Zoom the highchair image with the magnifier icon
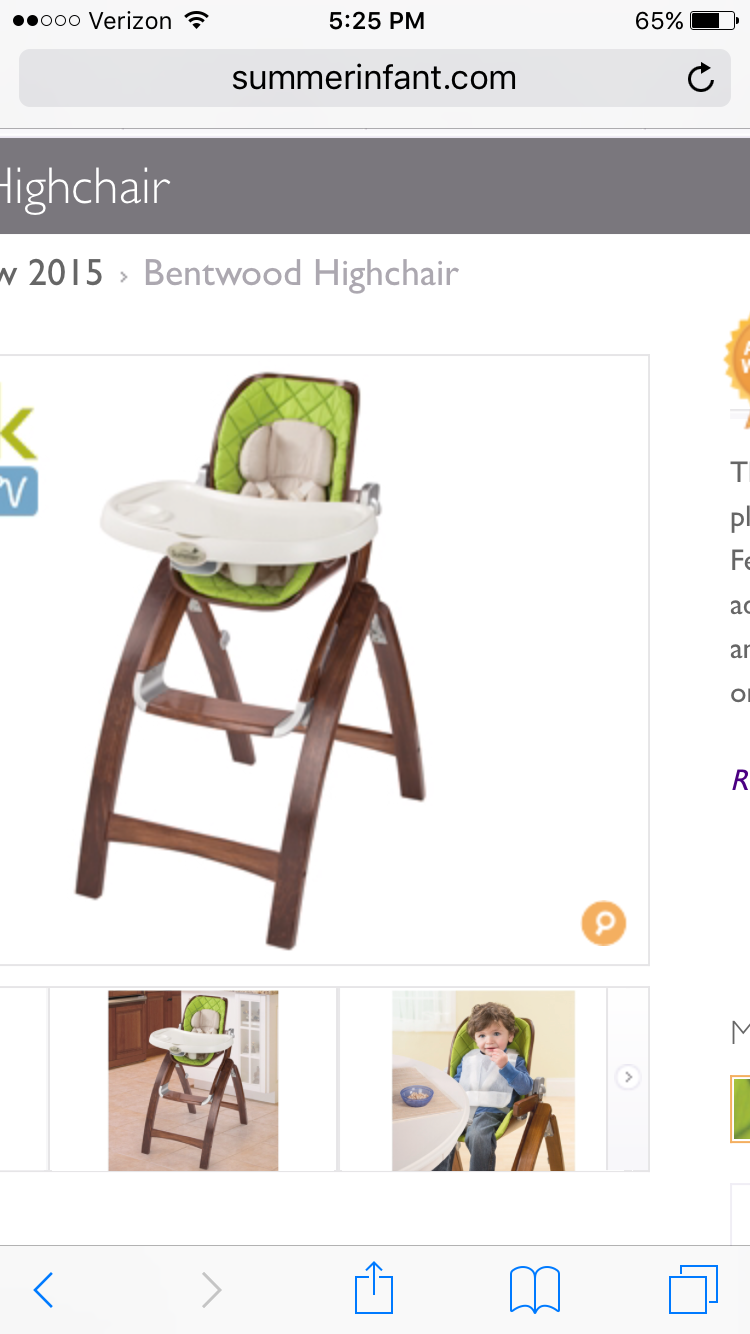The width and height of the screenshot is (750, 1334). [603, 923]
